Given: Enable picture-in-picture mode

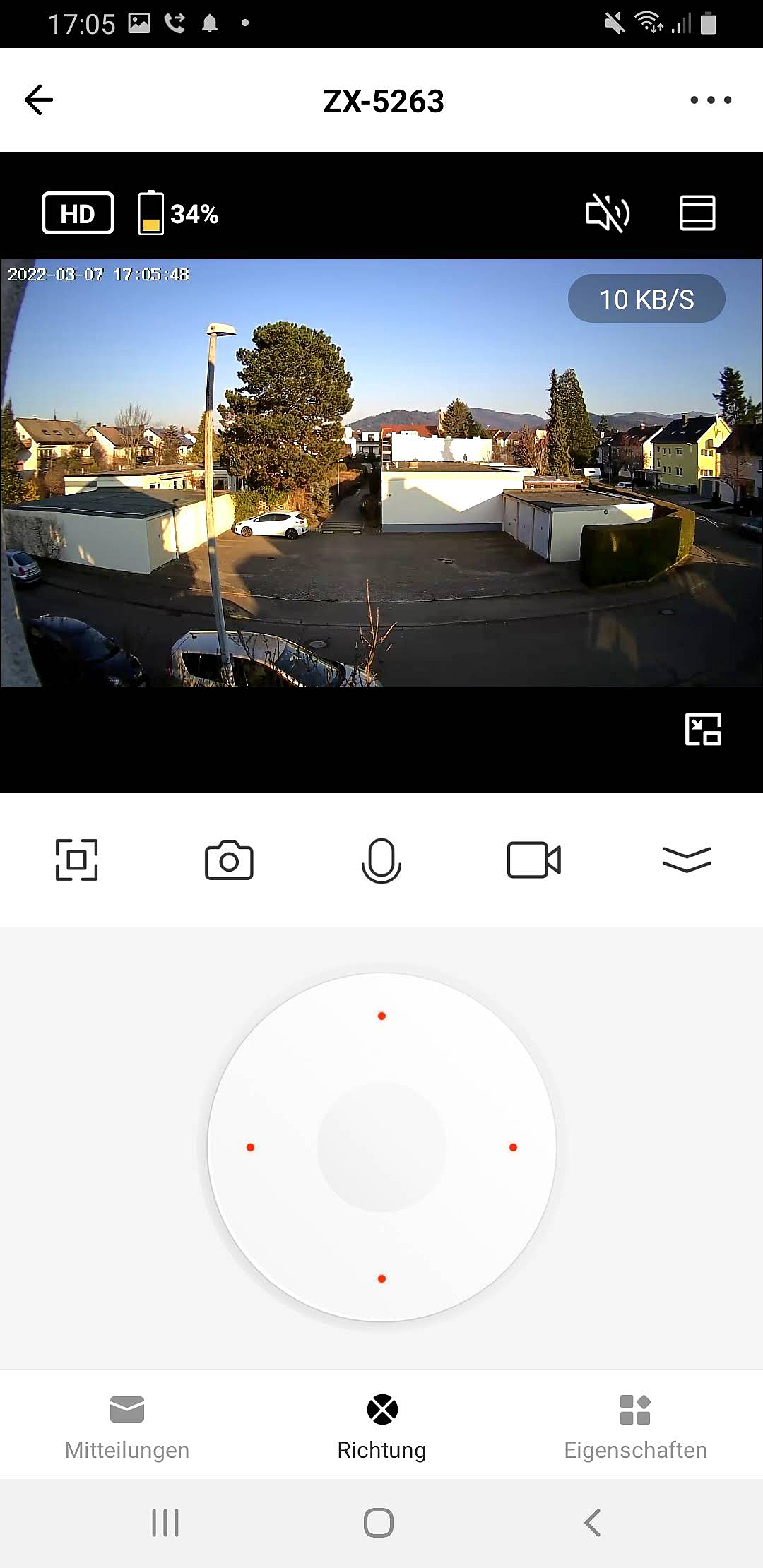Looking at the screenshot, I should pyautogui.click(x=703, y=729).
